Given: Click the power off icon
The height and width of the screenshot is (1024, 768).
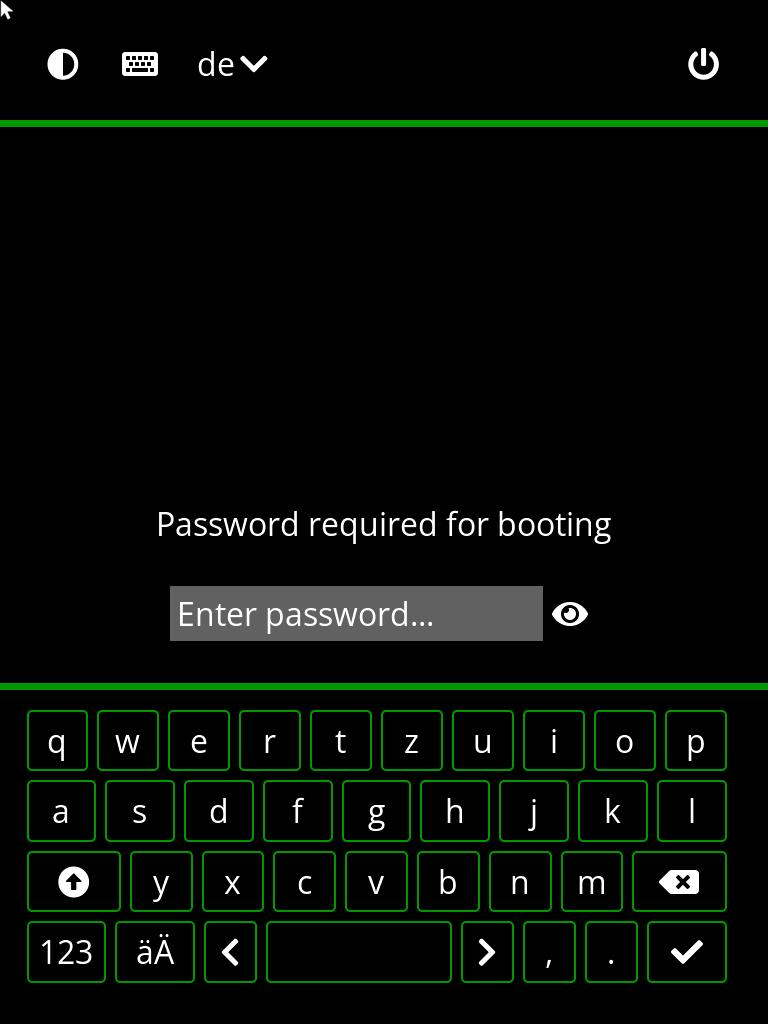Looking at the screenshot, I should tap(703, 64).
